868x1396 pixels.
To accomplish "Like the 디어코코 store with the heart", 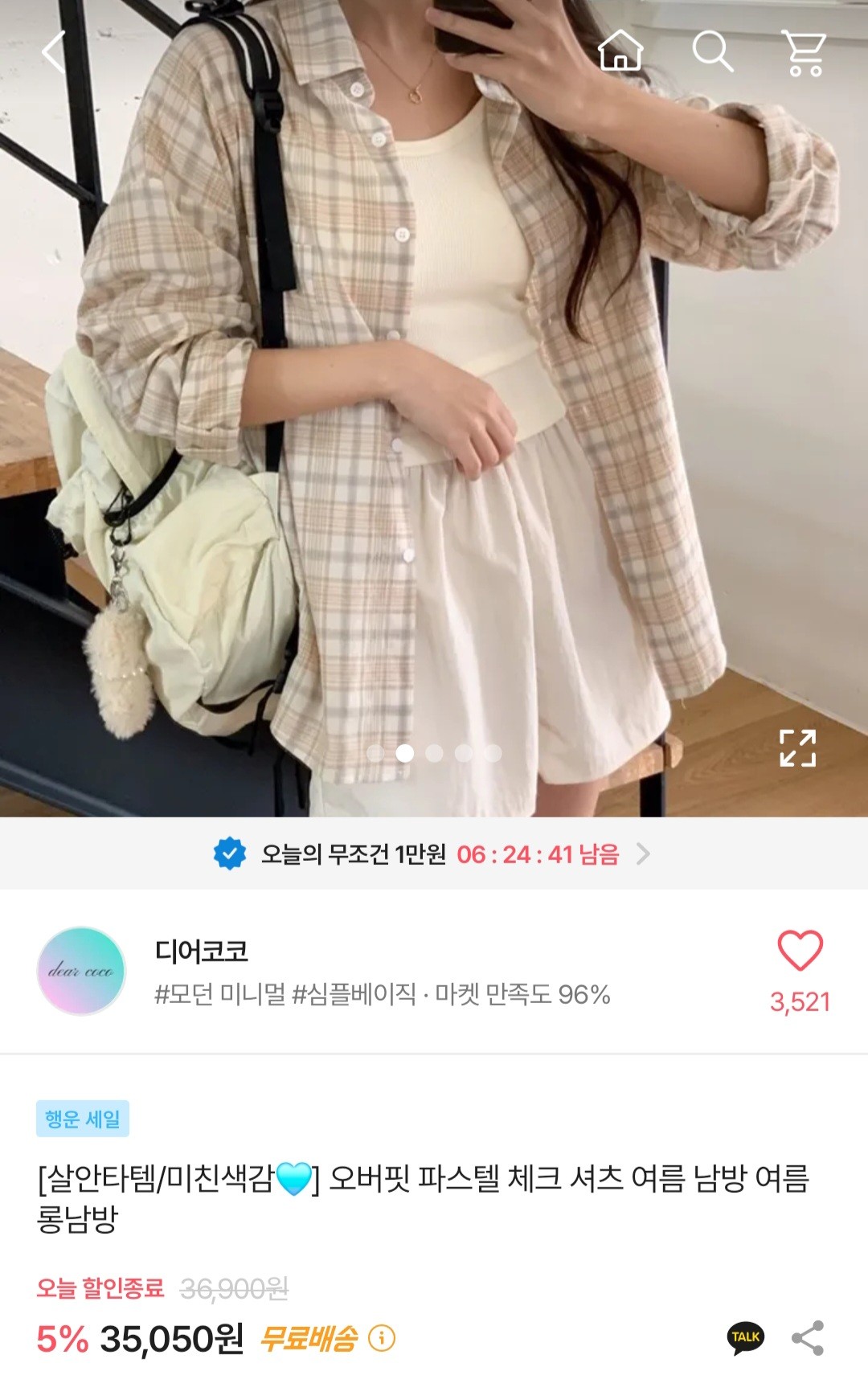I will point(800,951).
